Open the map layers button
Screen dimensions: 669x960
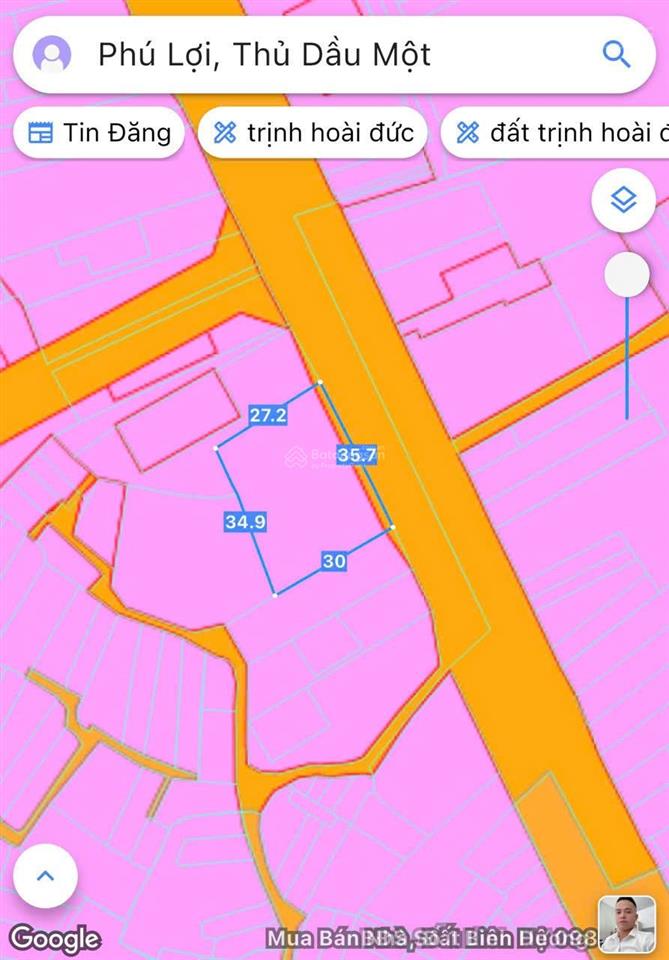[x=624, y=202]
